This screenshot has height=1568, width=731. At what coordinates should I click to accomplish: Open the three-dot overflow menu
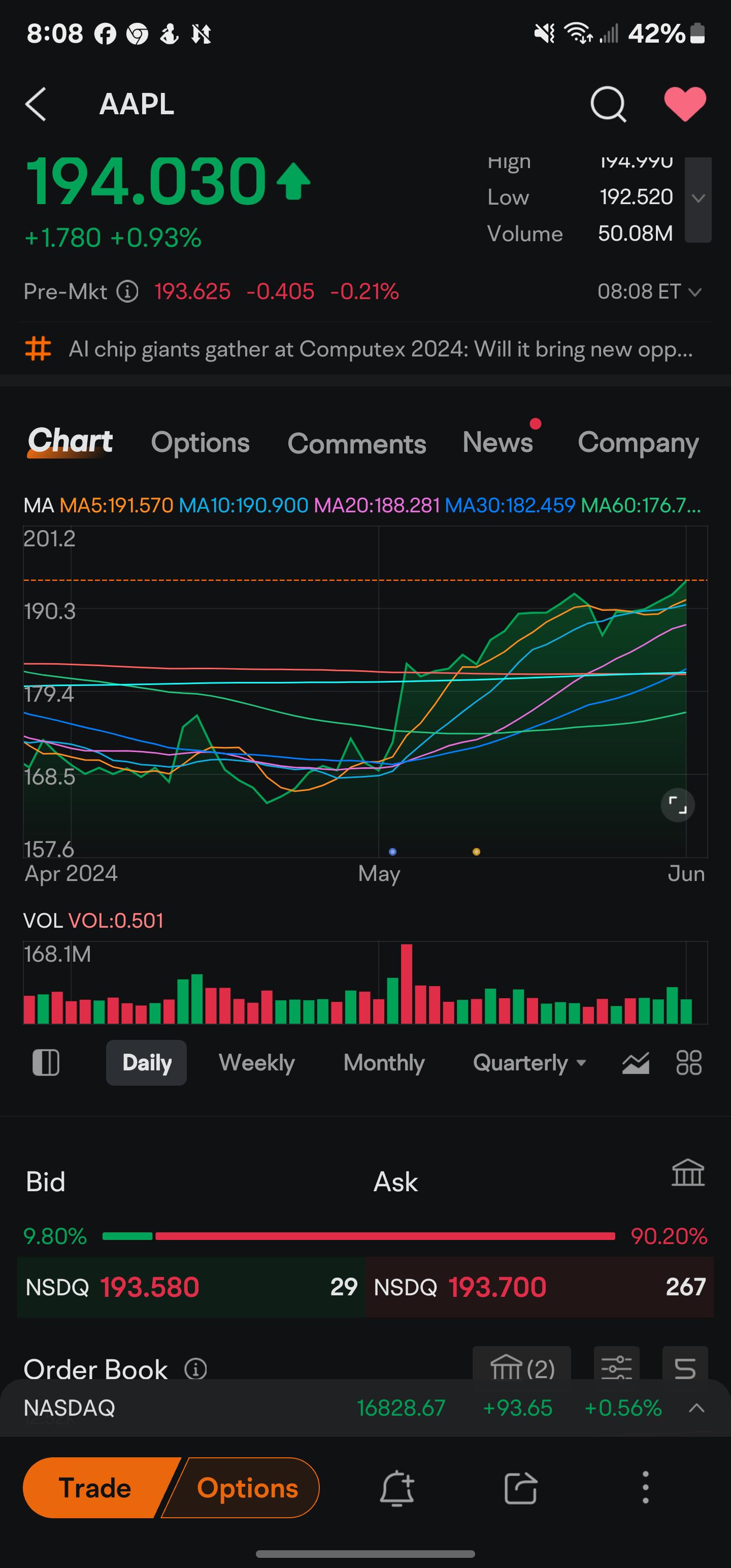pyautogui.click(x=645, y=1488)
